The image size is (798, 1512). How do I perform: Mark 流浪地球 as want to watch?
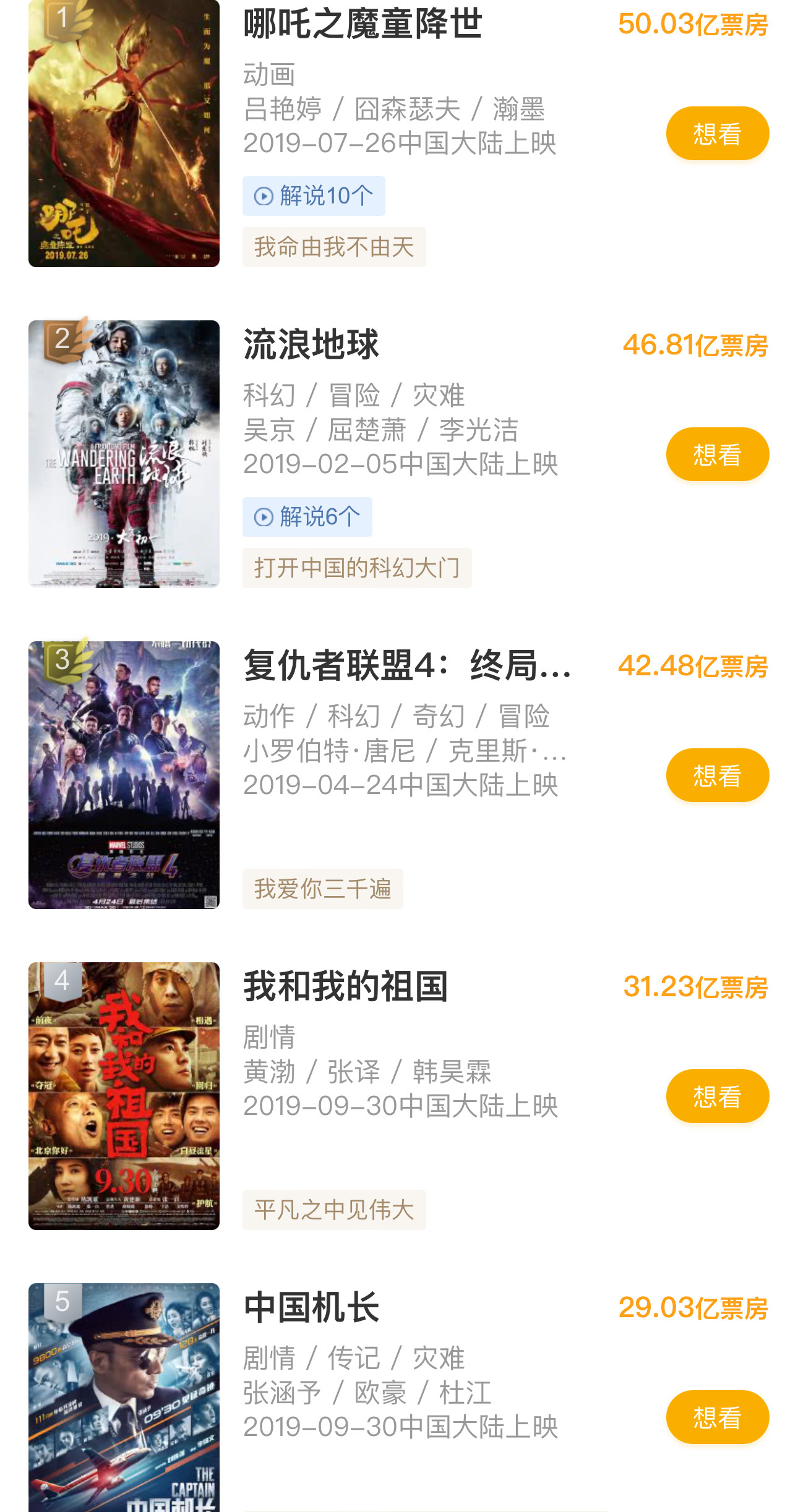pos(717,455)
